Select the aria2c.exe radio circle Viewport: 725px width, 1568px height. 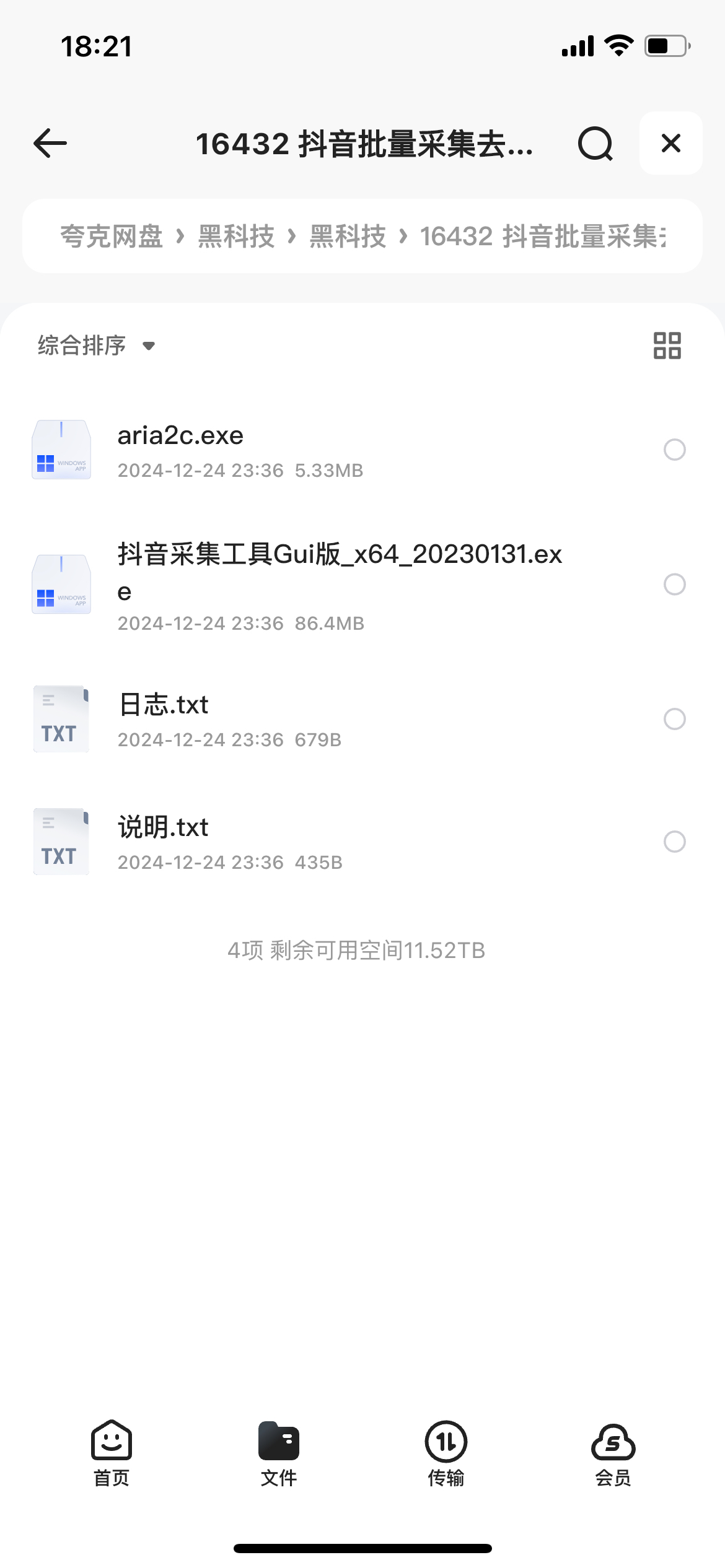coord(674,450)
